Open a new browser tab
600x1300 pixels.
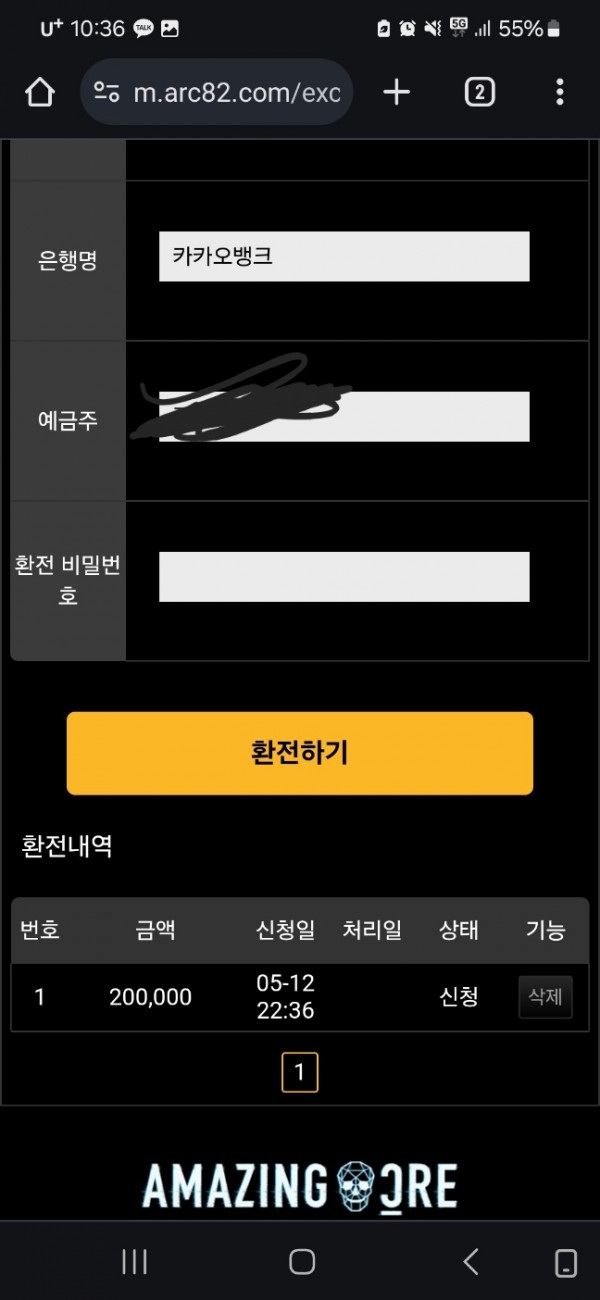coord(397,93)
